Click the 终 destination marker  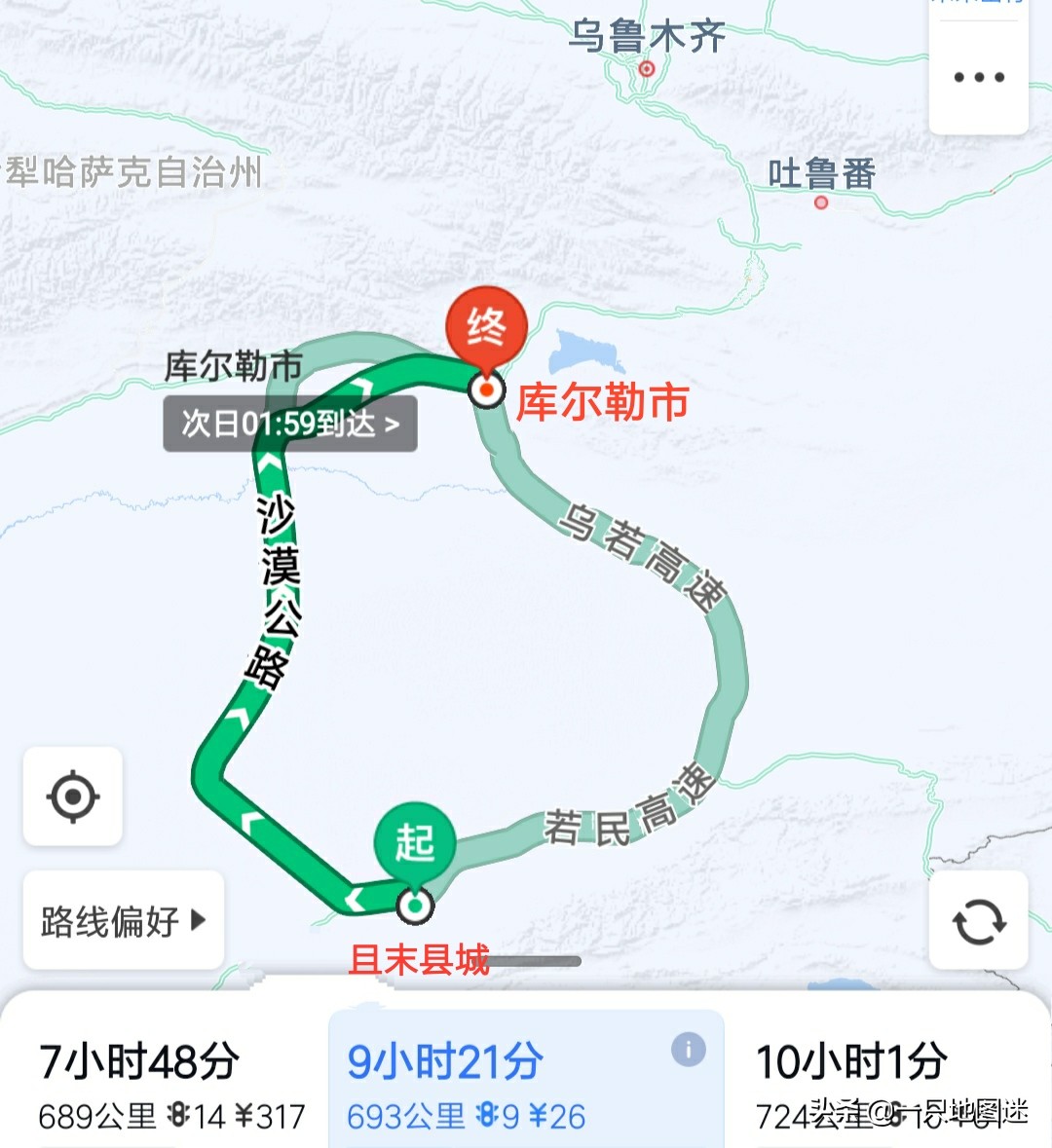point(485,326)
